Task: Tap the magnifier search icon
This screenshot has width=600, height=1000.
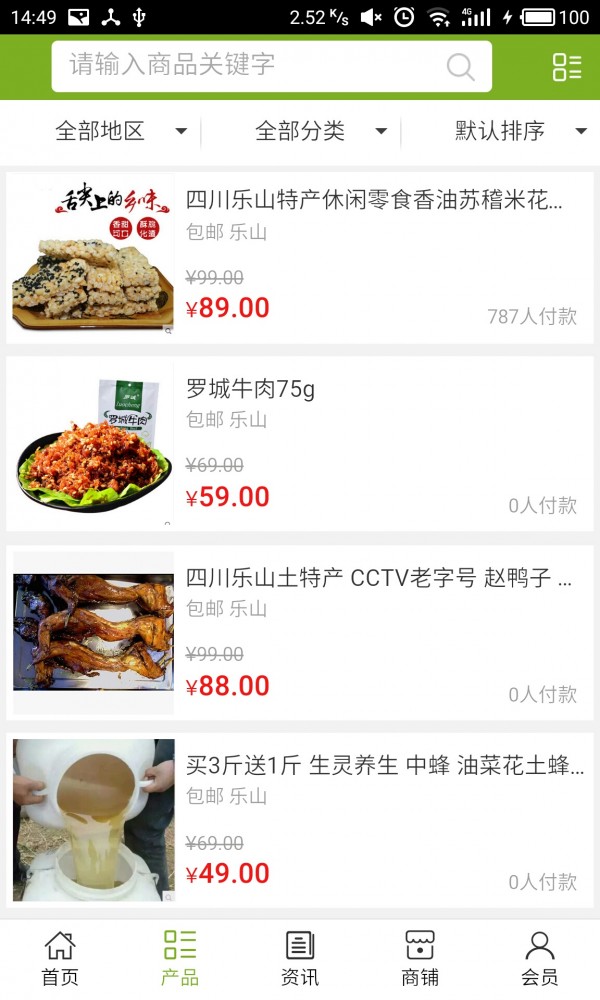Action: [460, 67]
